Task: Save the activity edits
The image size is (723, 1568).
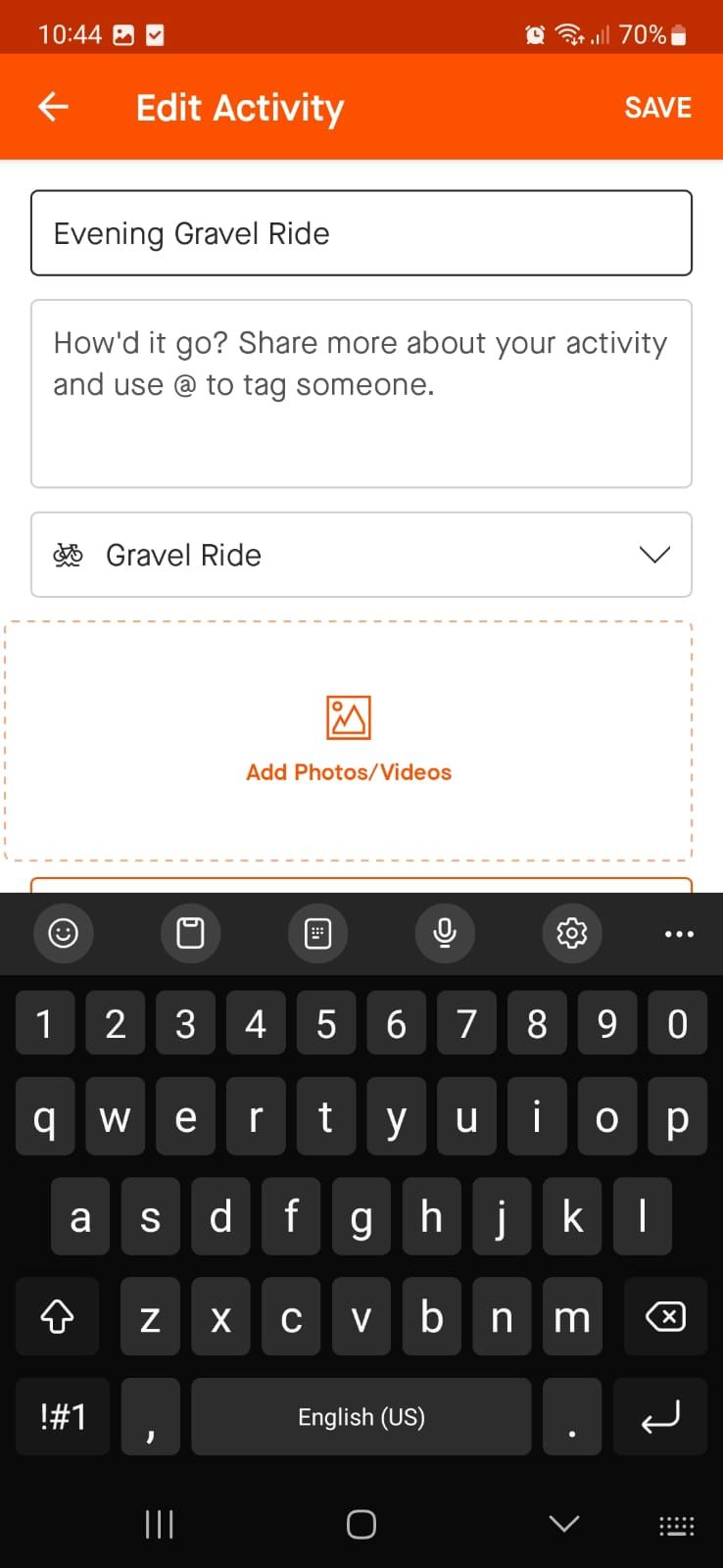Action: [657, 108]
